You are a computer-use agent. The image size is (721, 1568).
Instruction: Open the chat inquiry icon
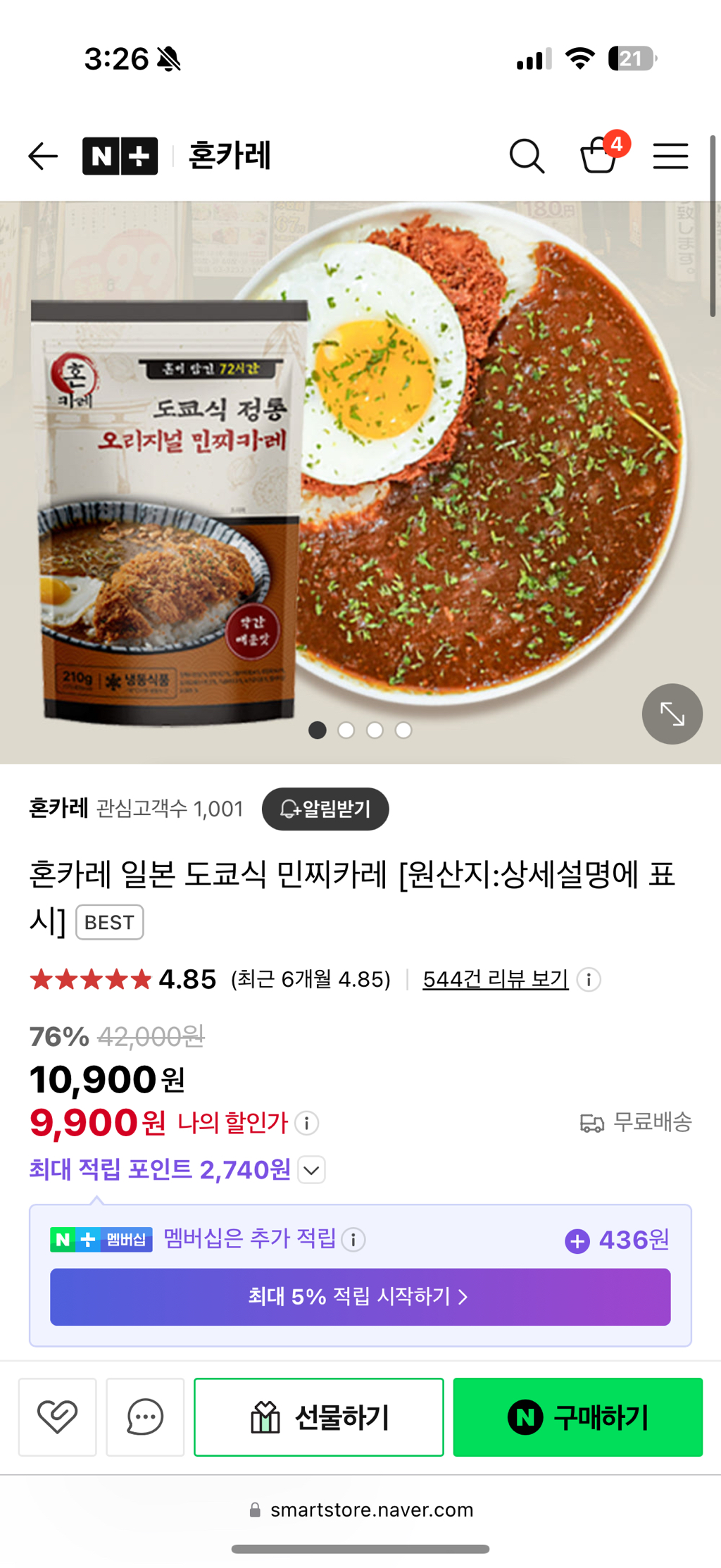pos(145,1417)
